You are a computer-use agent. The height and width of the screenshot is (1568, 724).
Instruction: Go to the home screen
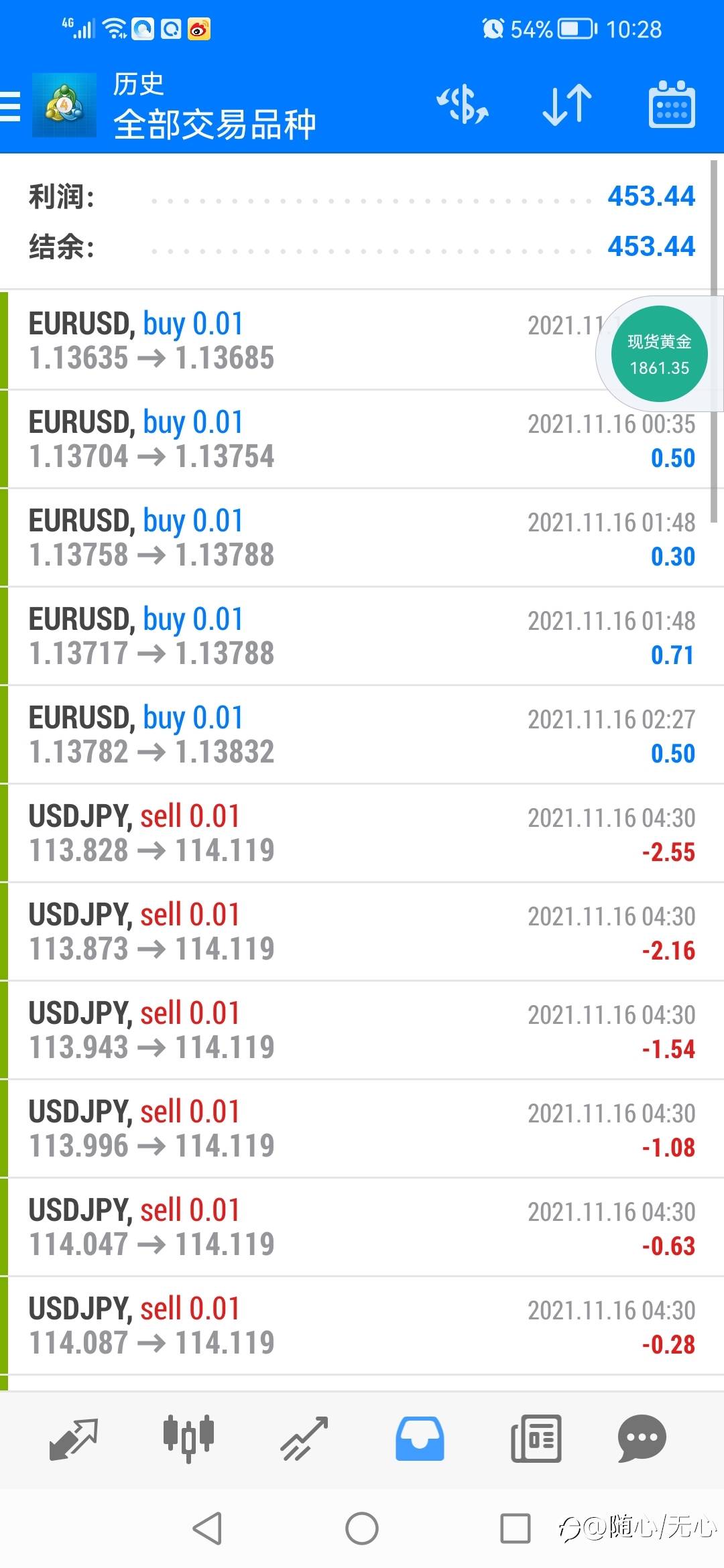[x=362, y=1528]
